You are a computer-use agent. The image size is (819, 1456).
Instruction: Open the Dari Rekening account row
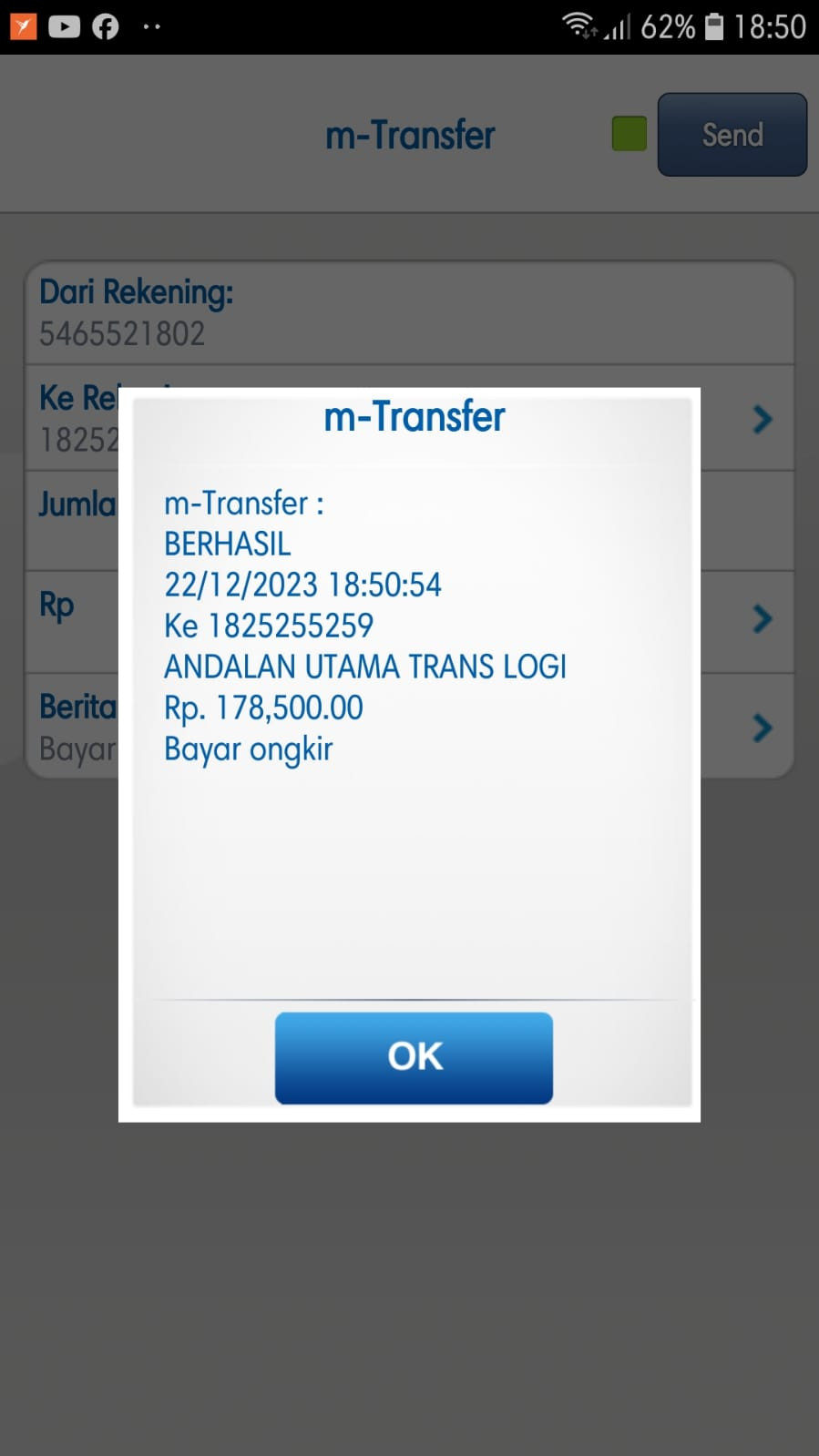tap(409, 312)
